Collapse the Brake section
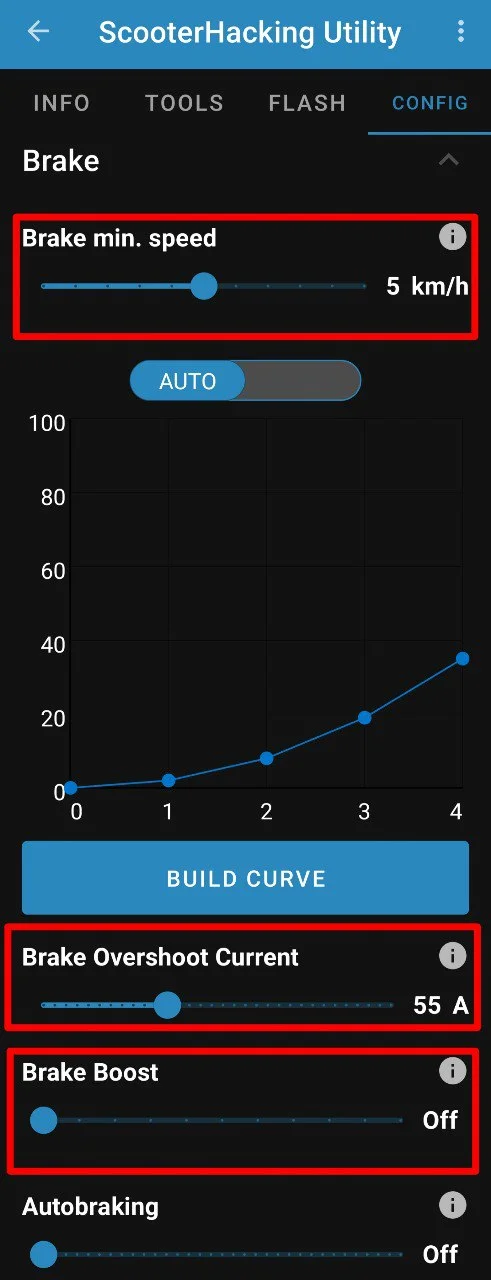This screenshot has width=491, height=1280. [x=449, y=161]
